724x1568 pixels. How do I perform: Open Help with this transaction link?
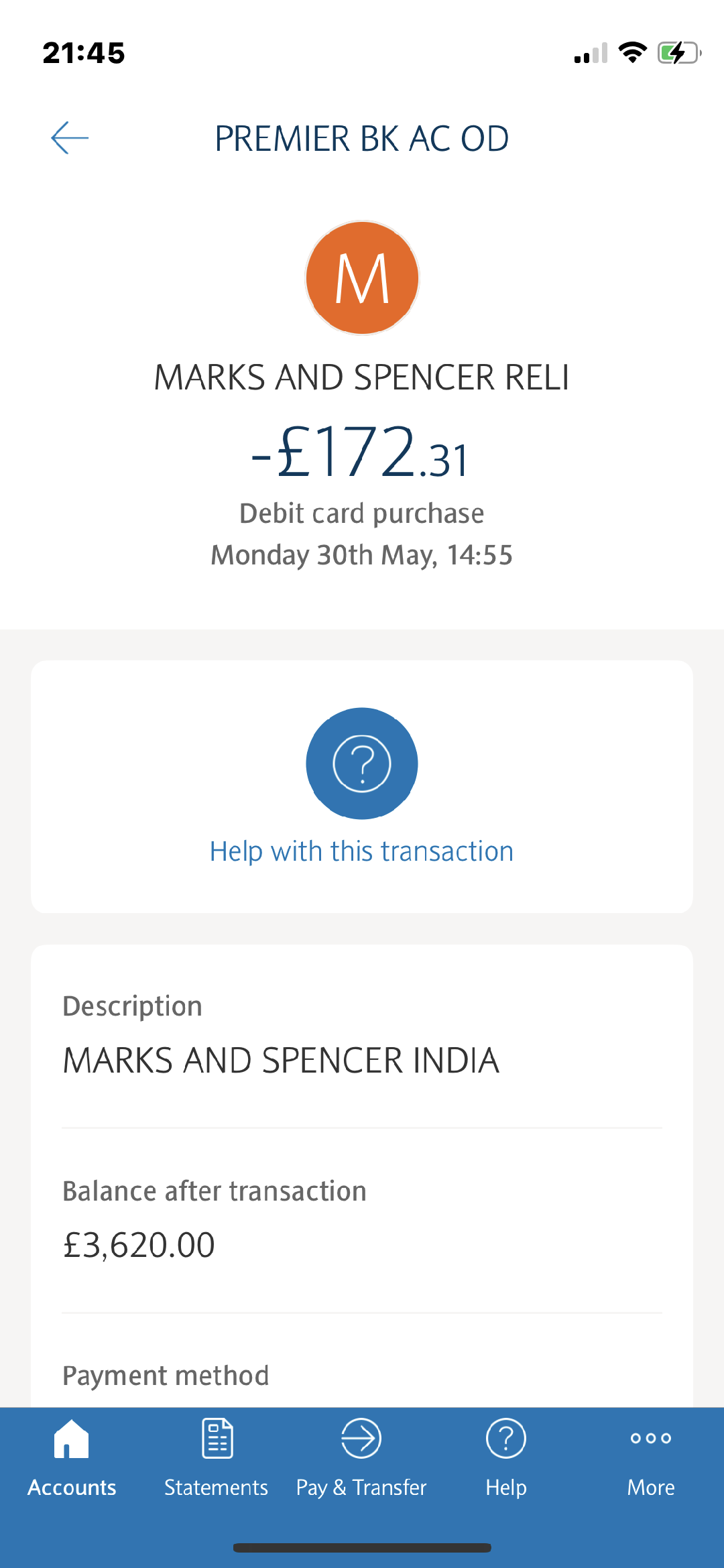pyautogui.click(x=361, y=850)
